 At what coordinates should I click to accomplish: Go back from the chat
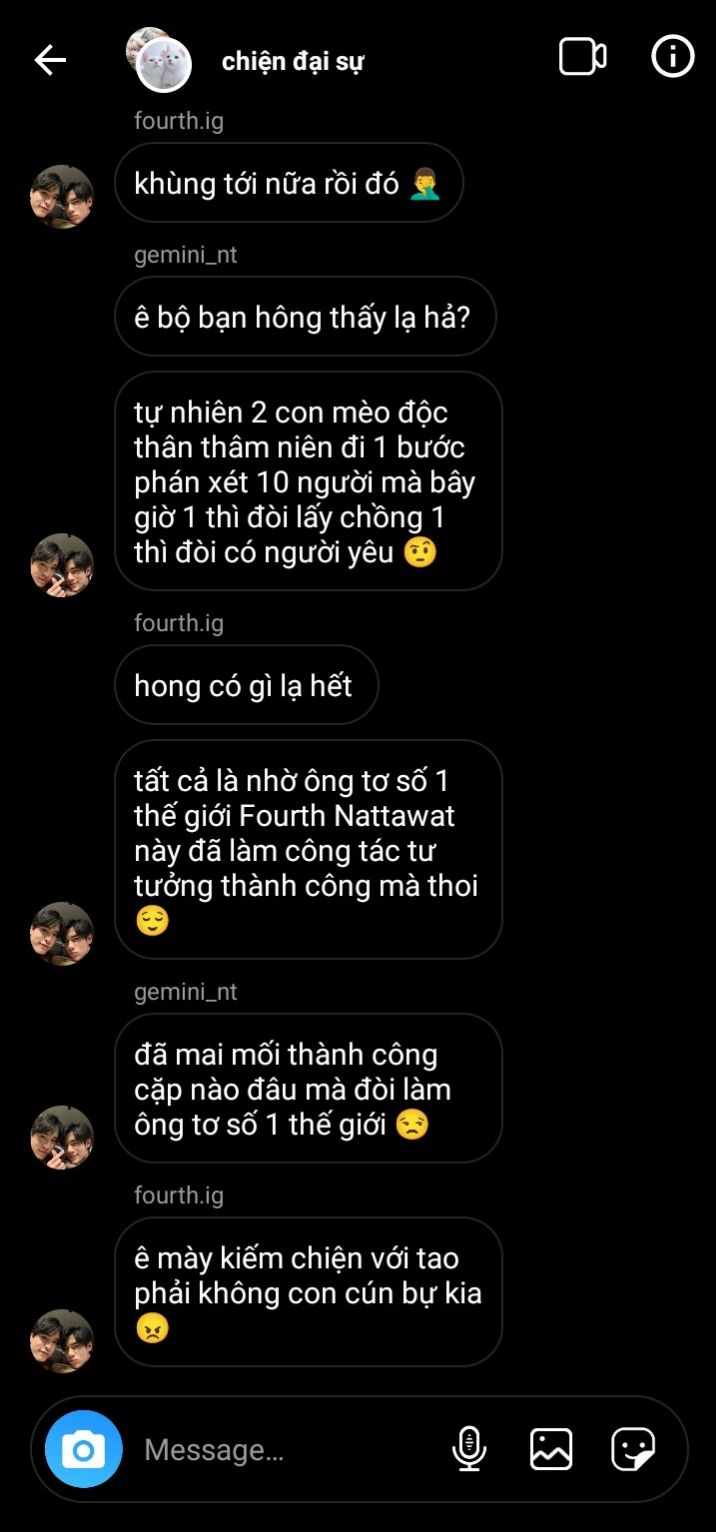(50, 60)
